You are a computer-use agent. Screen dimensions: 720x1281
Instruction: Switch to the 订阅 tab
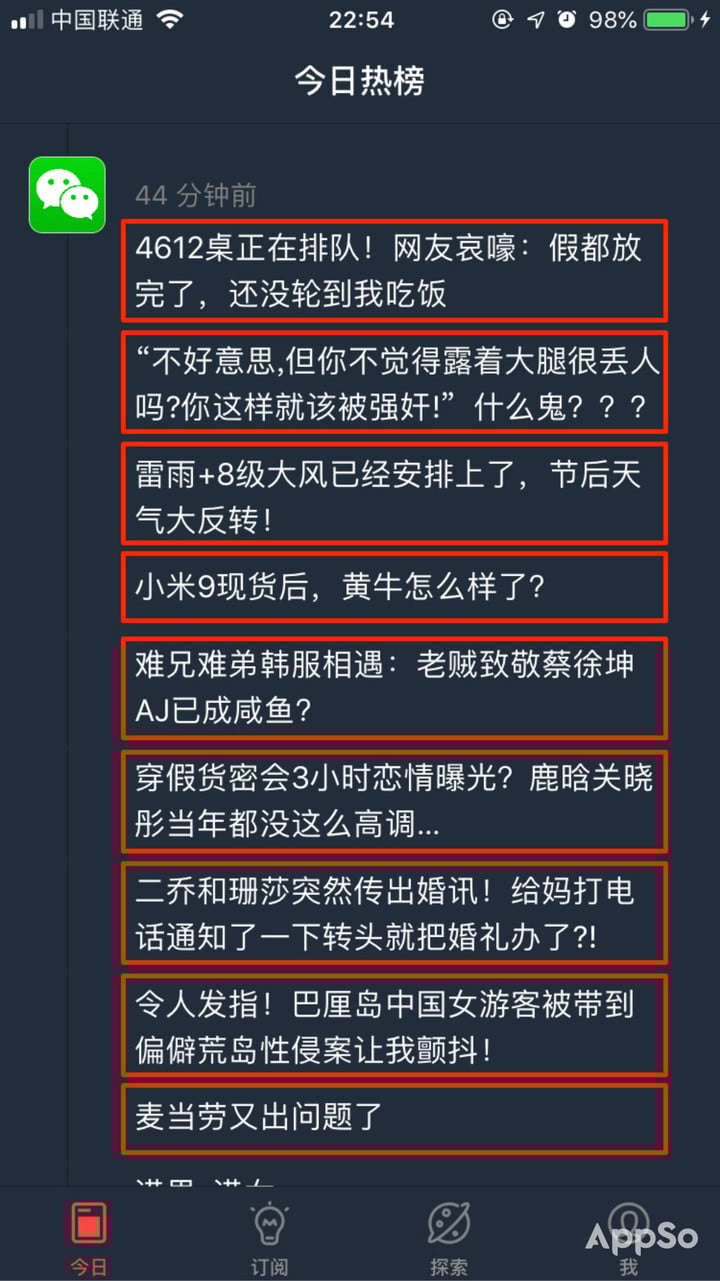(x=268, y=1238)
